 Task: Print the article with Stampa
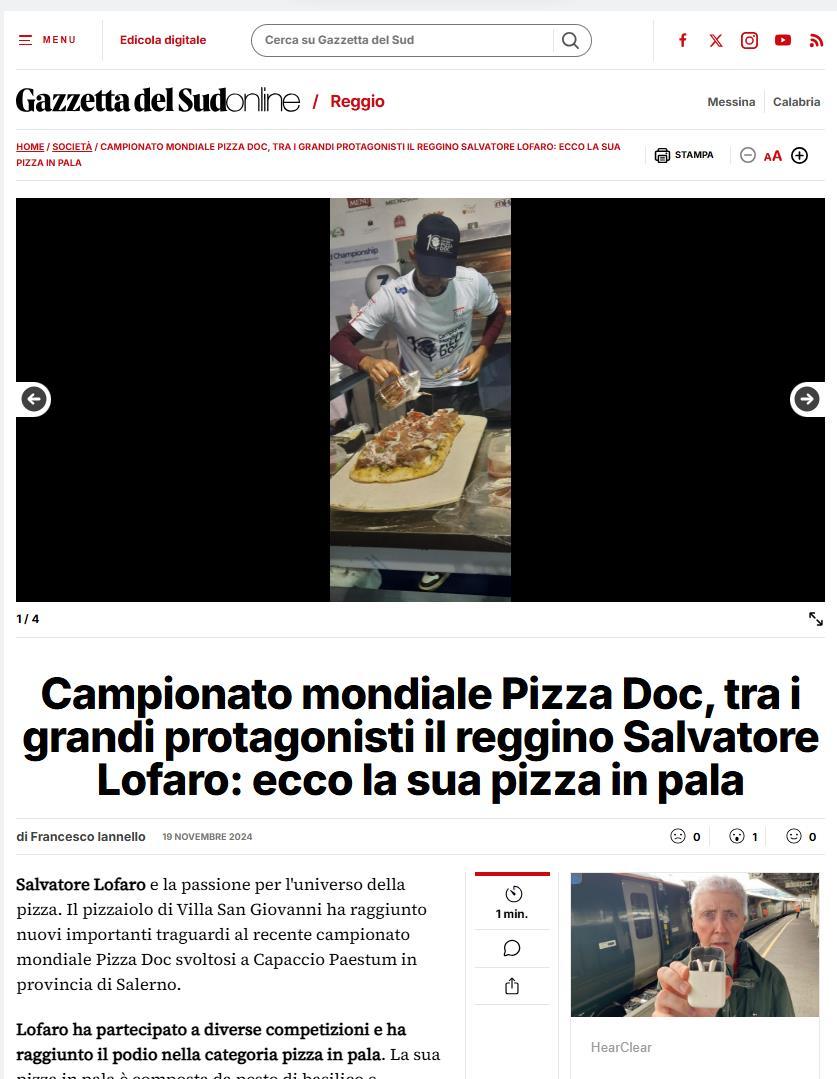coord(684,155)
